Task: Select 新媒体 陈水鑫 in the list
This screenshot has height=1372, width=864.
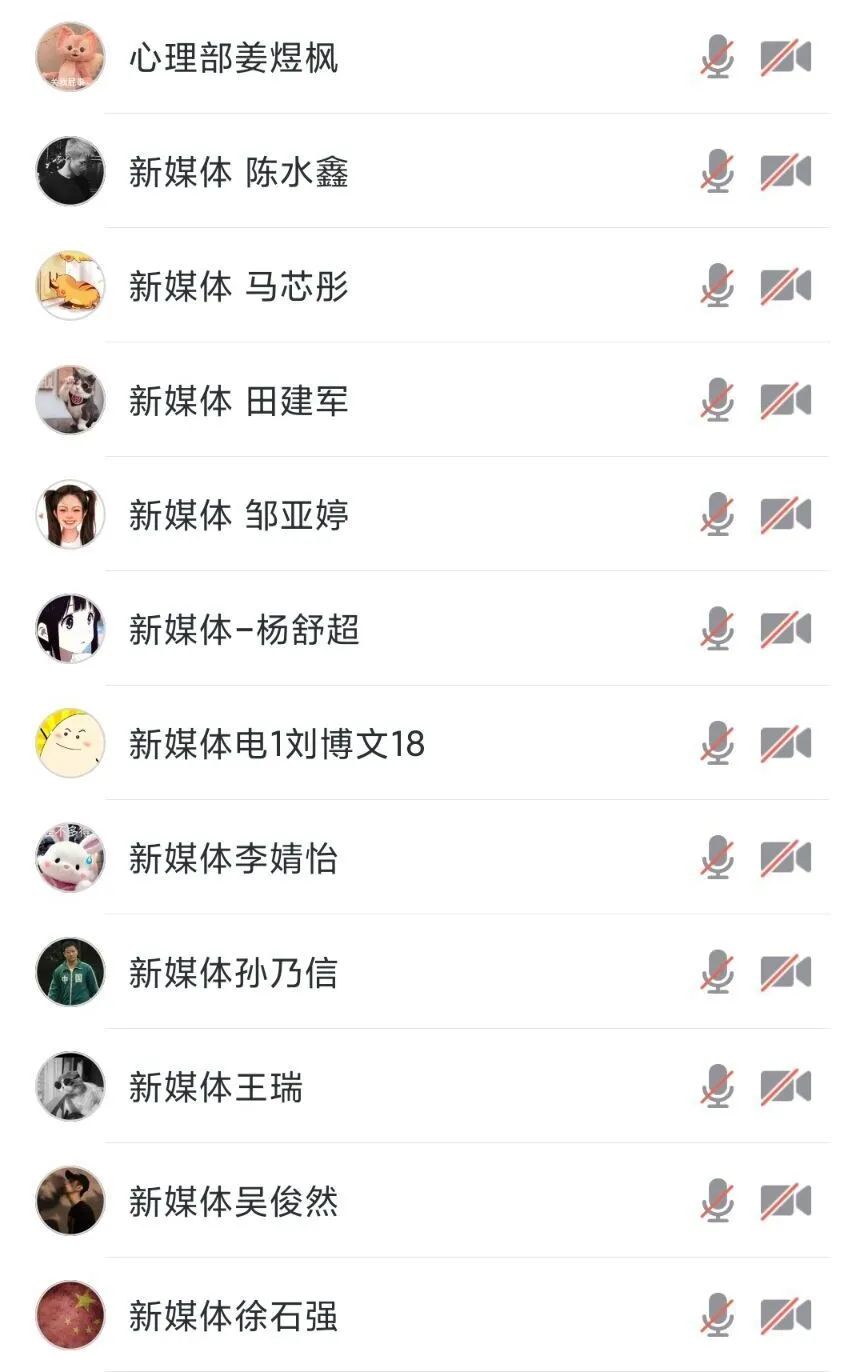Action: coord(238,173)
